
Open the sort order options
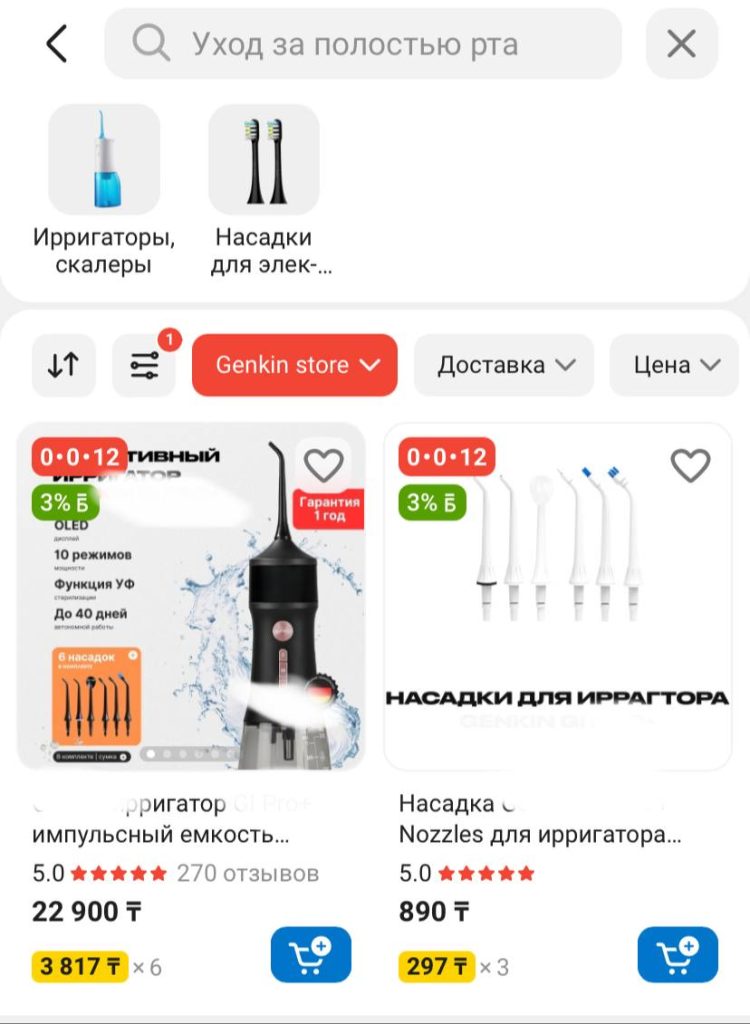coord(63,365)
